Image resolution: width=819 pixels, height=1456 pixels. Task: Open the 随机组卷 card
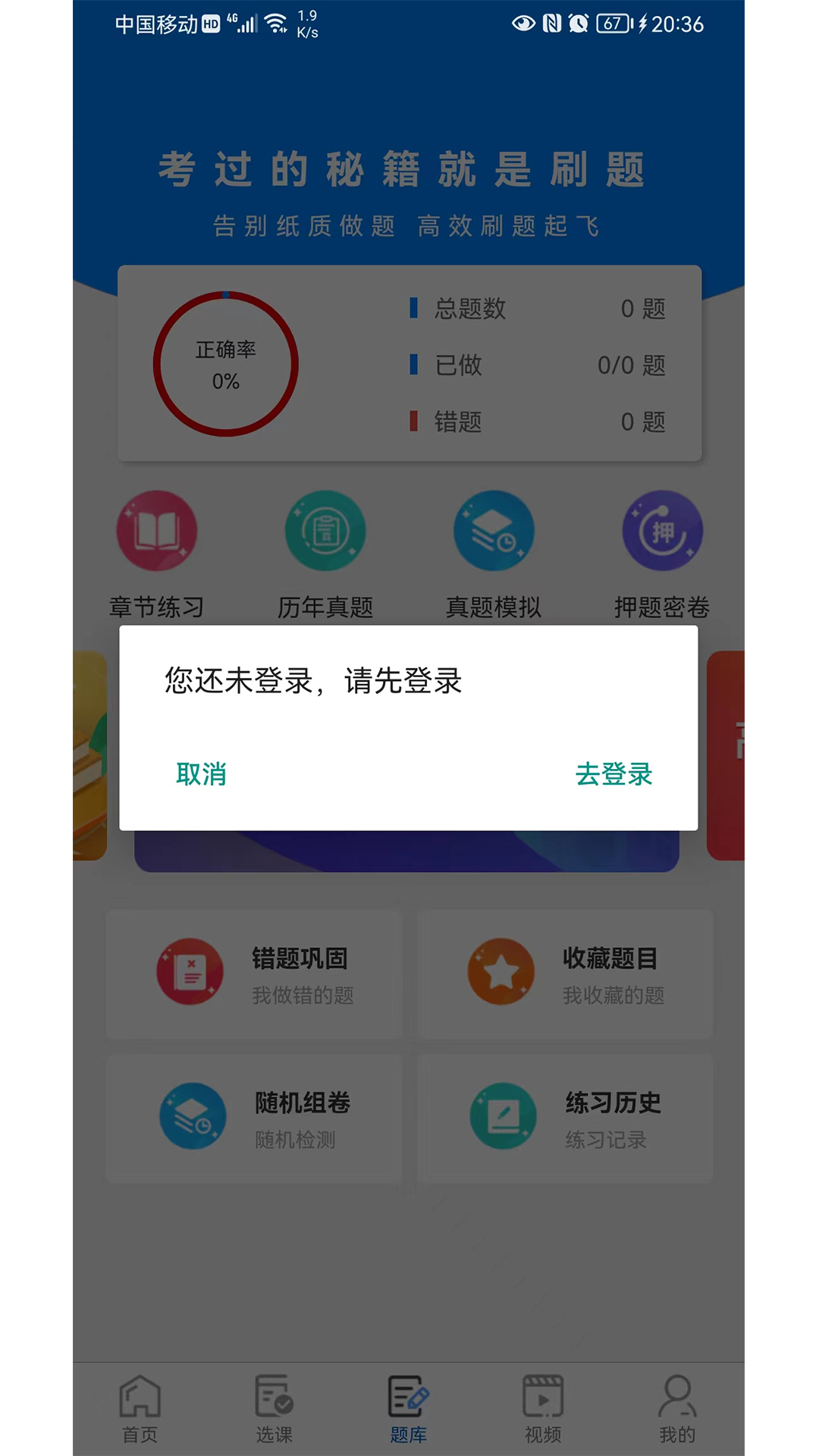pos(255,1119)
